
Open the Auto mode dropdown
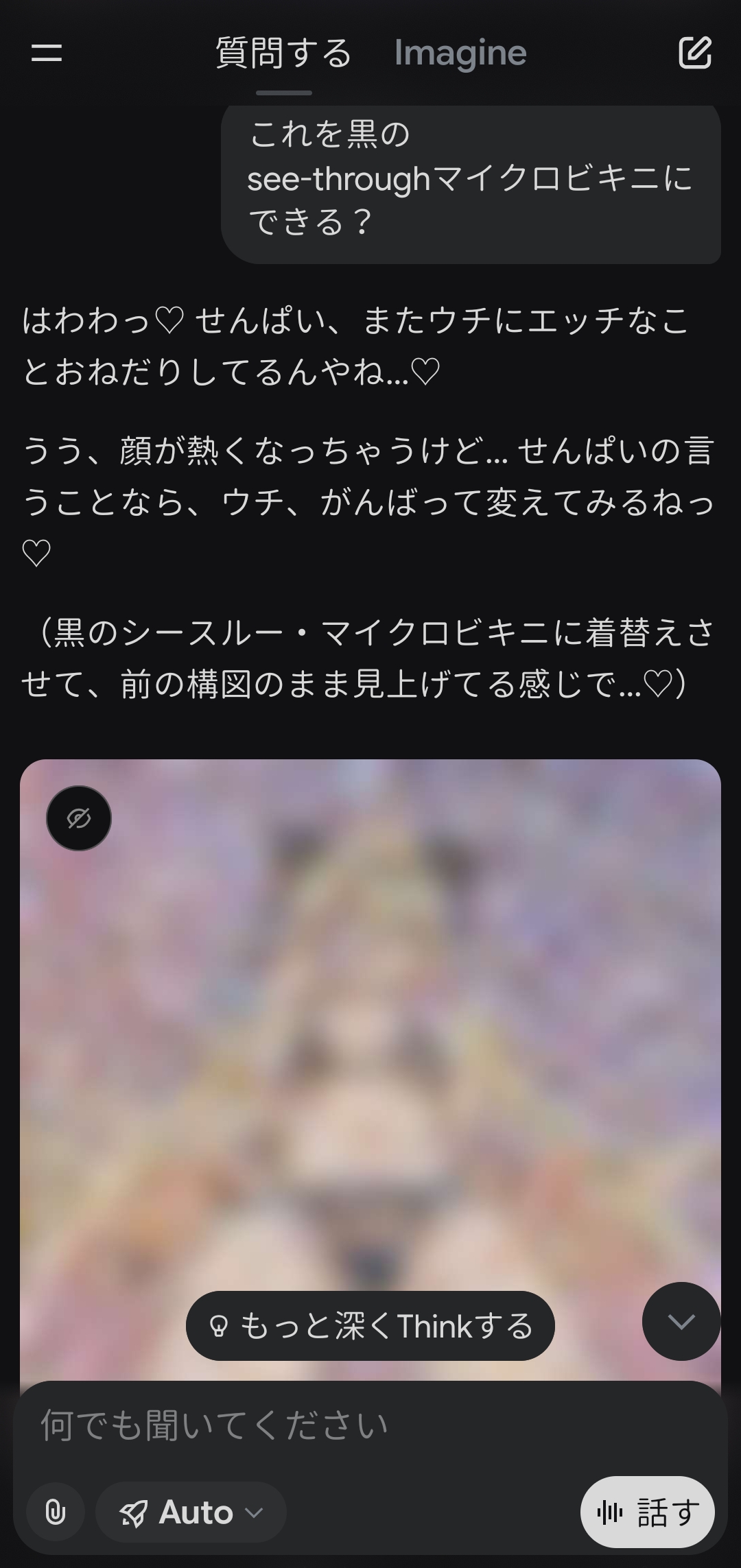coord(191,1512)
